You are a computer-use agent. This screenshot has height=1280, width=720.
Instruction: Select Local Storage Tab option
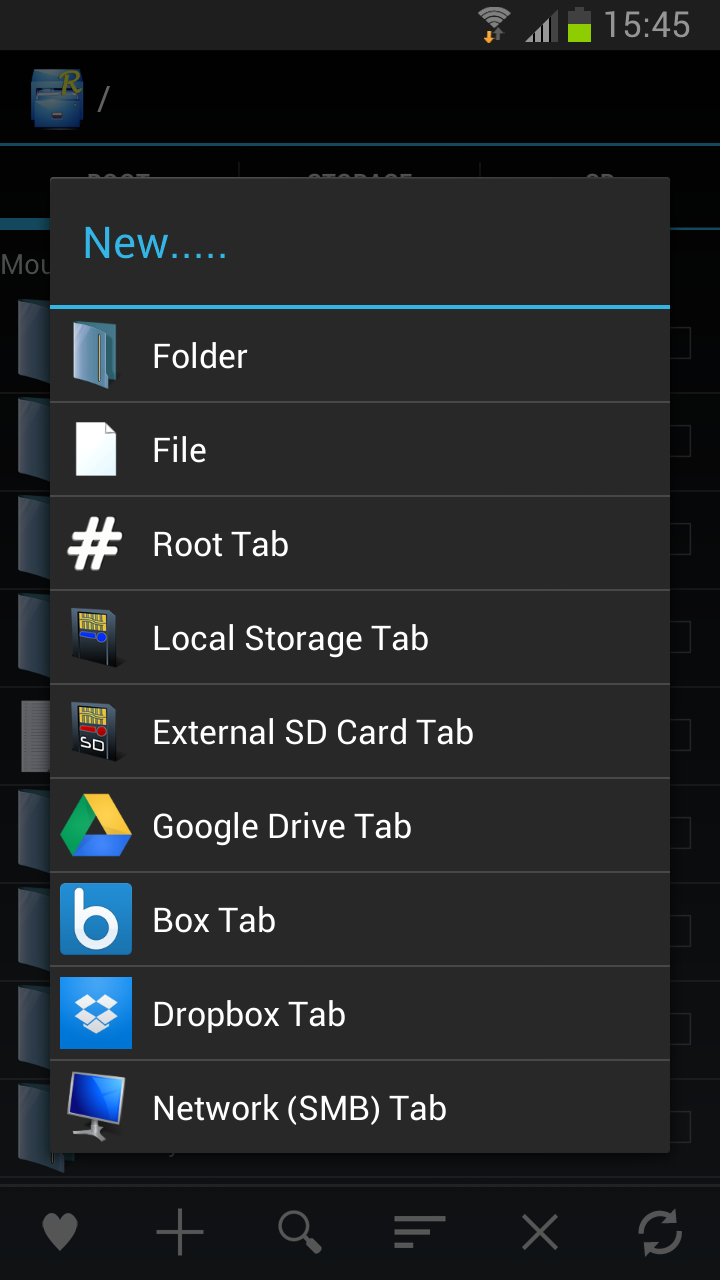tap(360, 638)
